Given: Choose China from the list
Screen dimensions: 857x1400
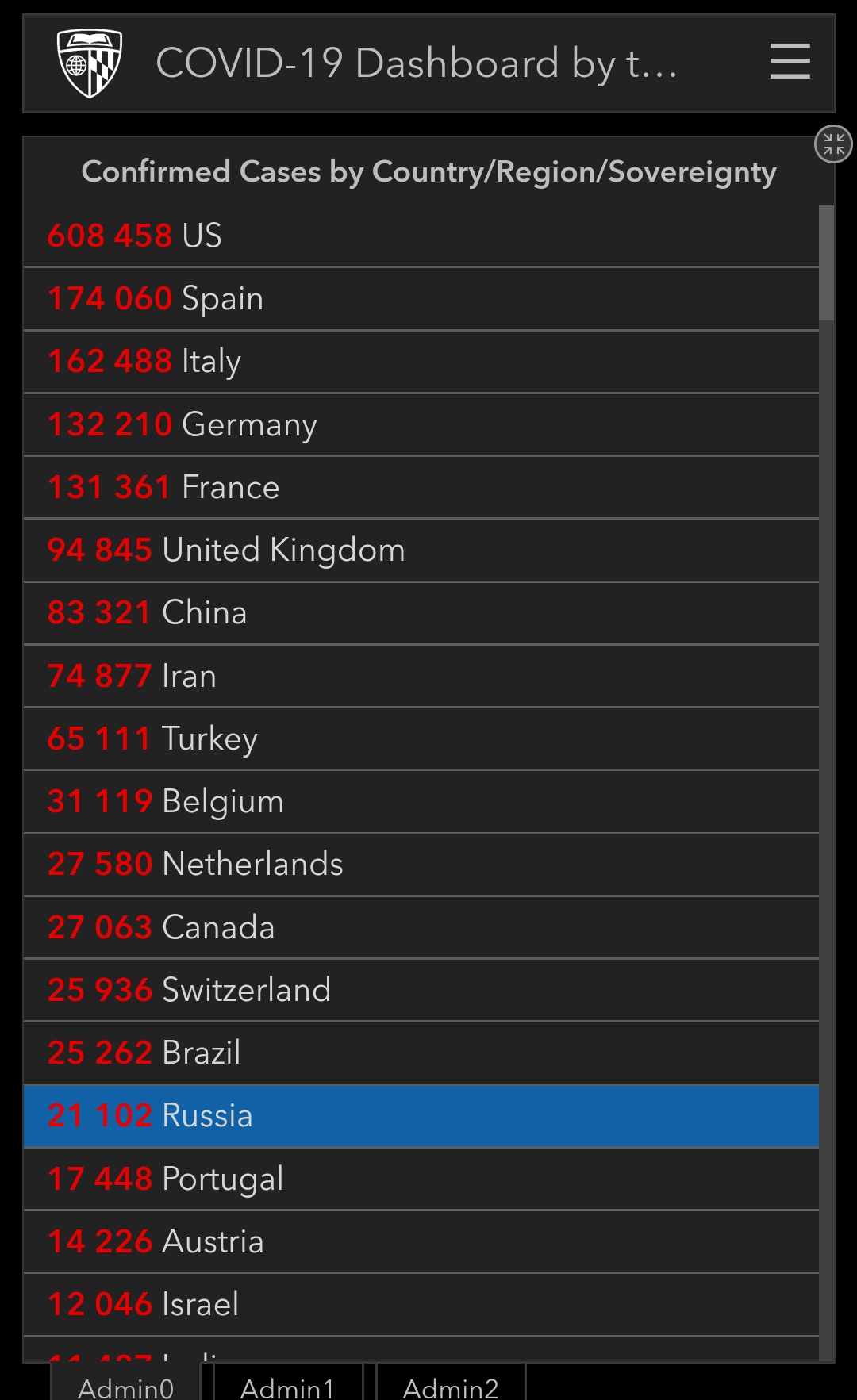Looking at the screenshot, I should (x=421, y=613).
